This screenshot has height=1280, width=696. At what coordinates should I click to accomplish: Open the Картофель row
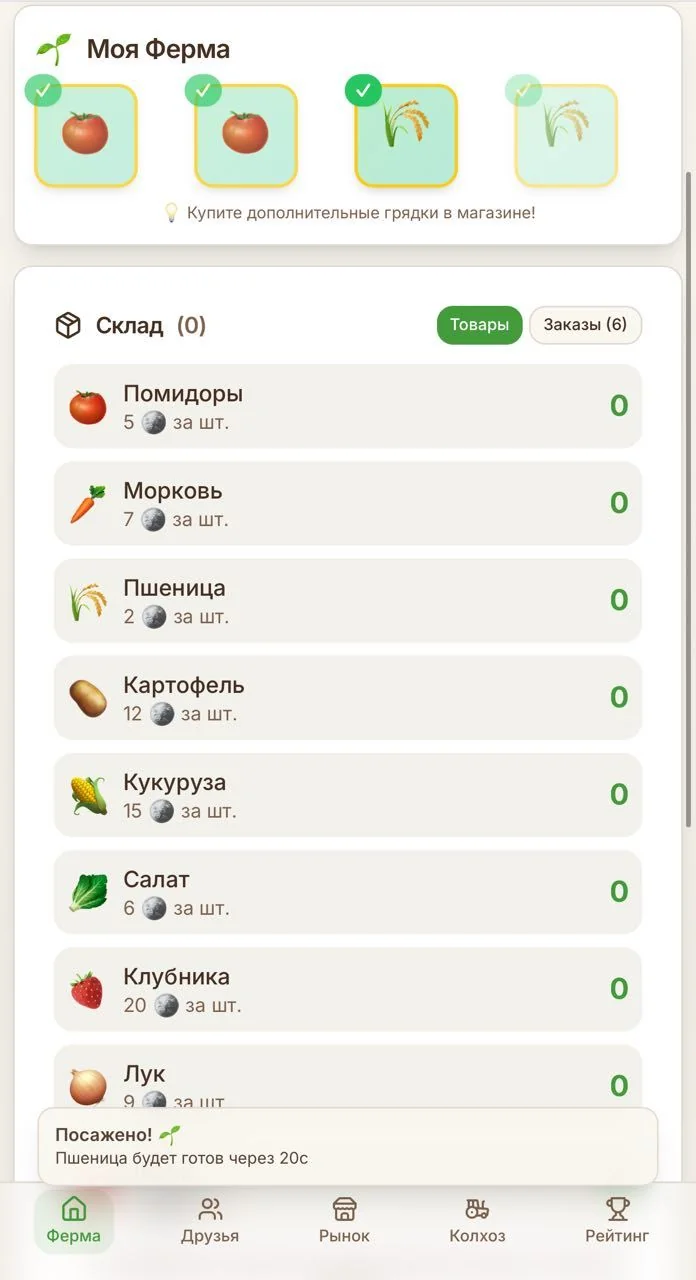pos(348,697)
